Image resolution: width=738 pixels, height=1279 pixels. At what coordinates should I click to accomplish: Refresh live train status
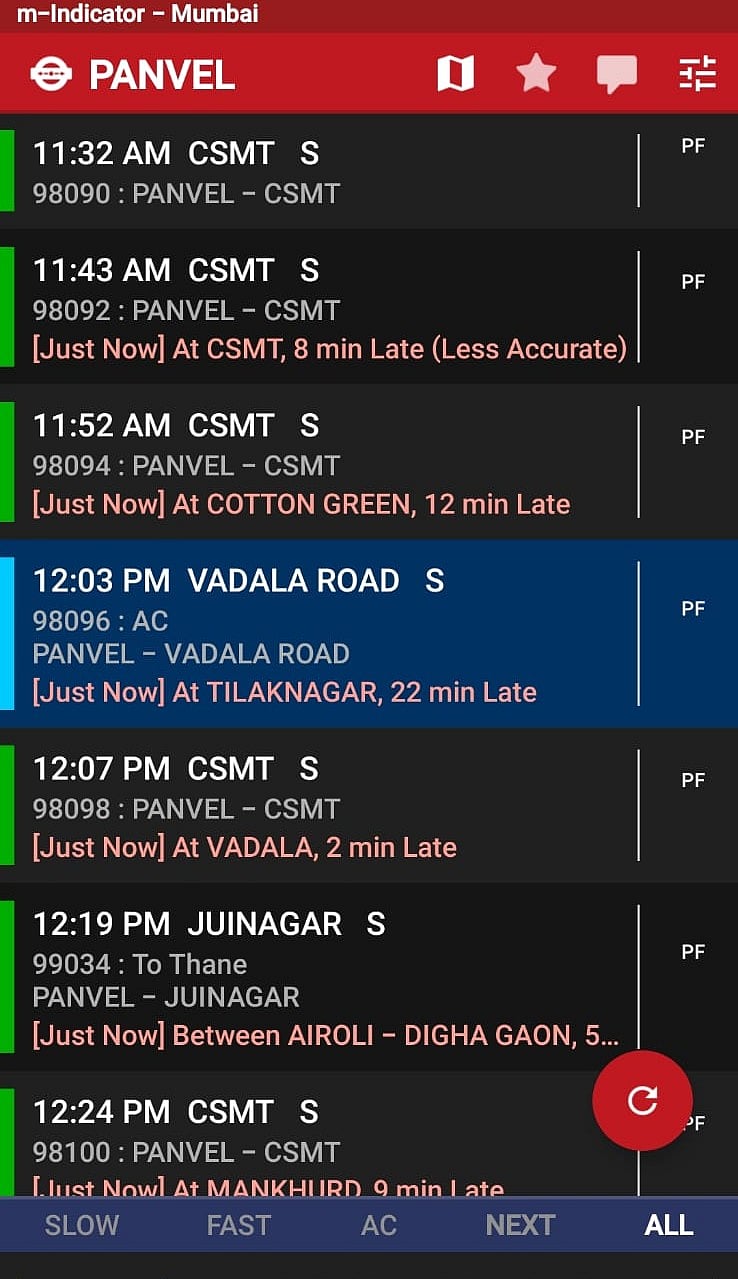coord(642,1100)
